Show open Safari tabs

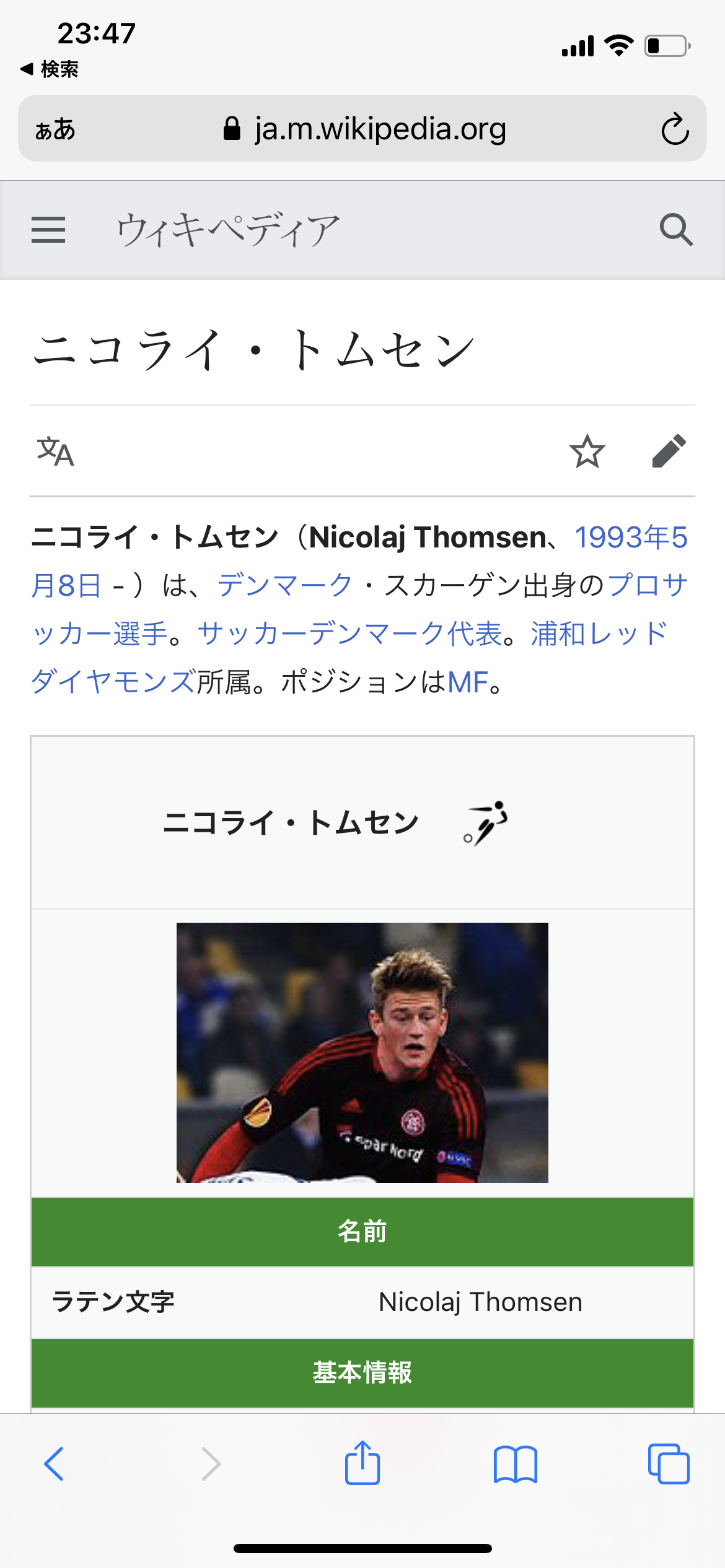coord(669,1464)
